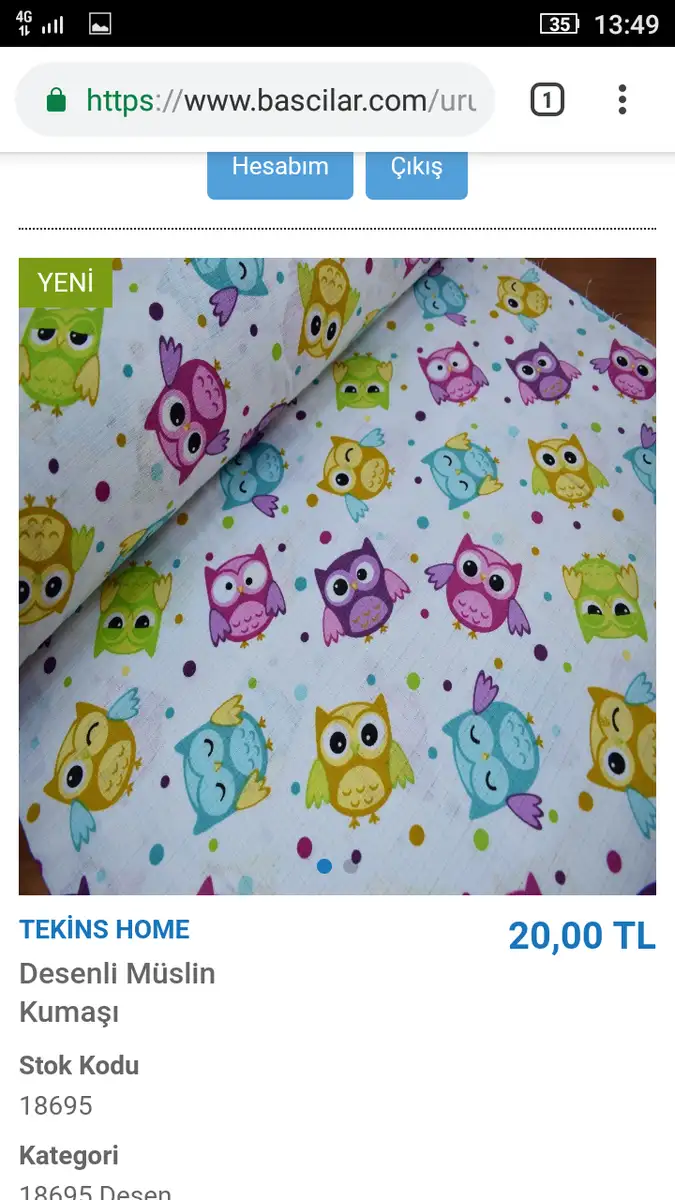Open the tab switcher
This screenshot has width=675, height=1200.
547,100
